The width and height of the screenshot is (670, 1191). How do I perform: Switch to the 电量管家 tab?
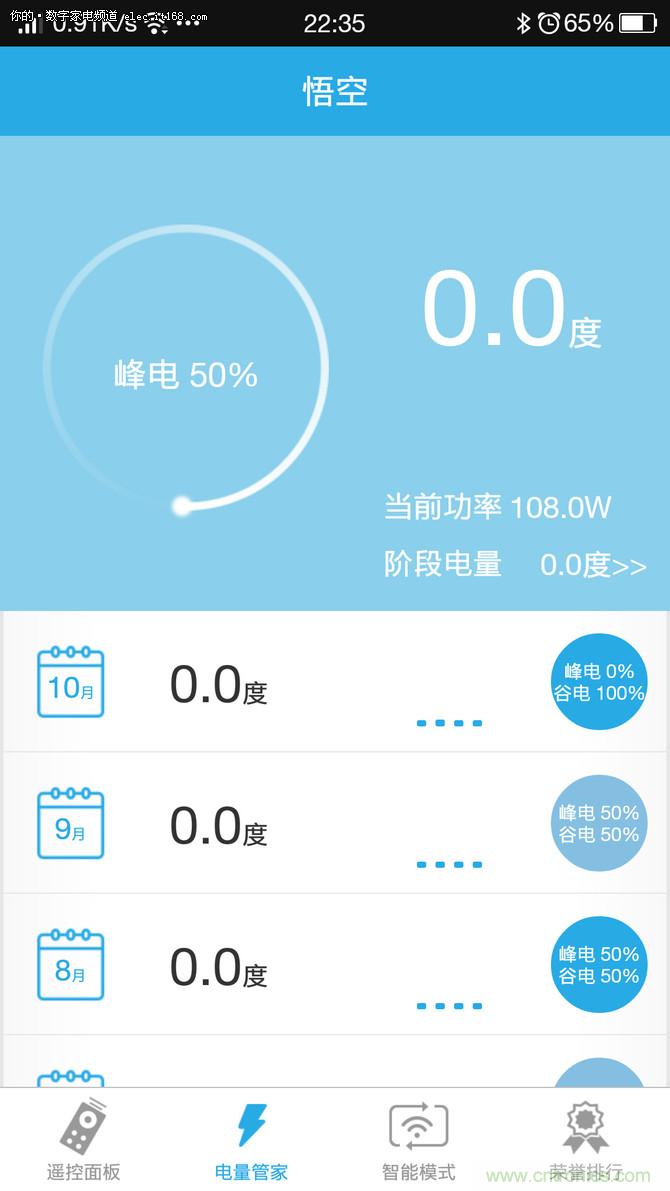click(251, 1139)
